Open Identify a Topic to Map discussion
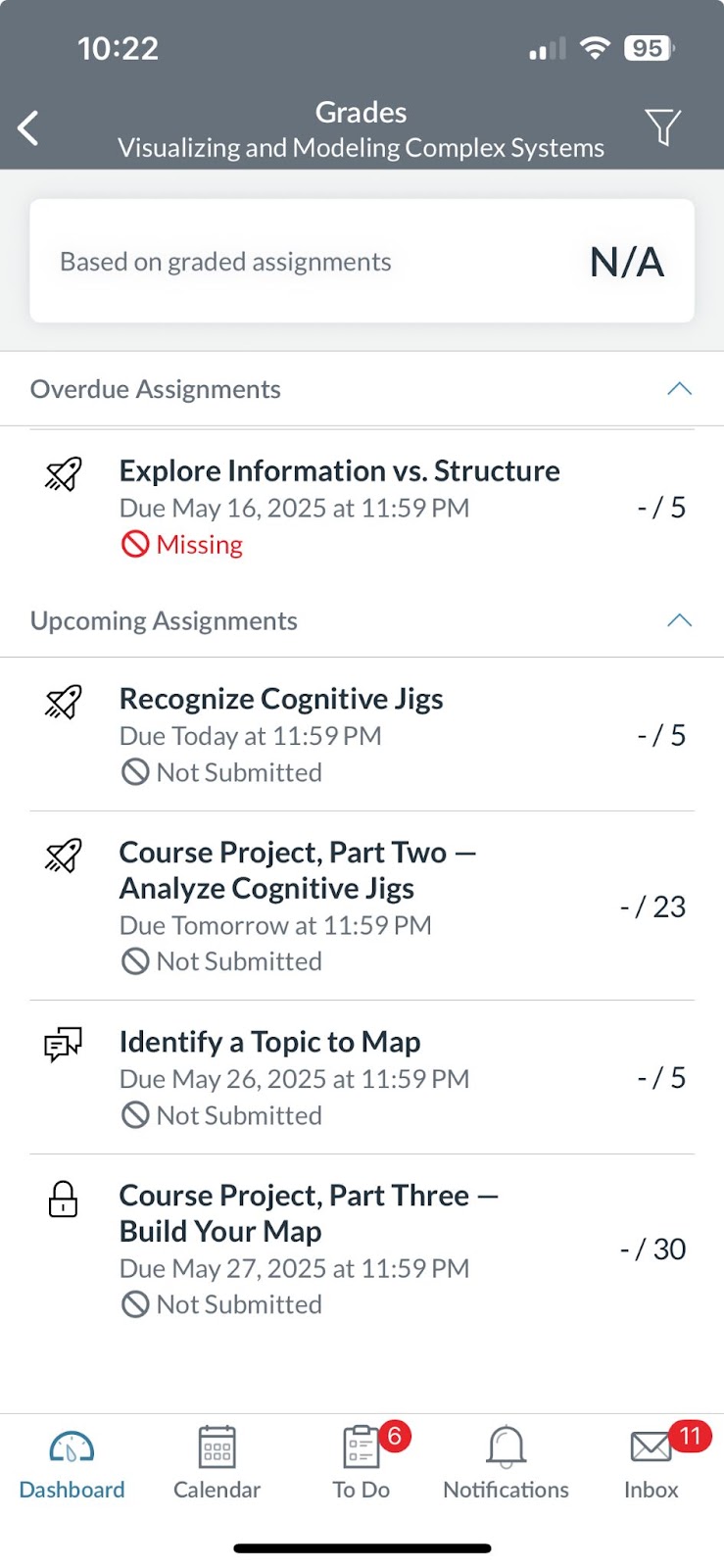 coord(362,1078)
